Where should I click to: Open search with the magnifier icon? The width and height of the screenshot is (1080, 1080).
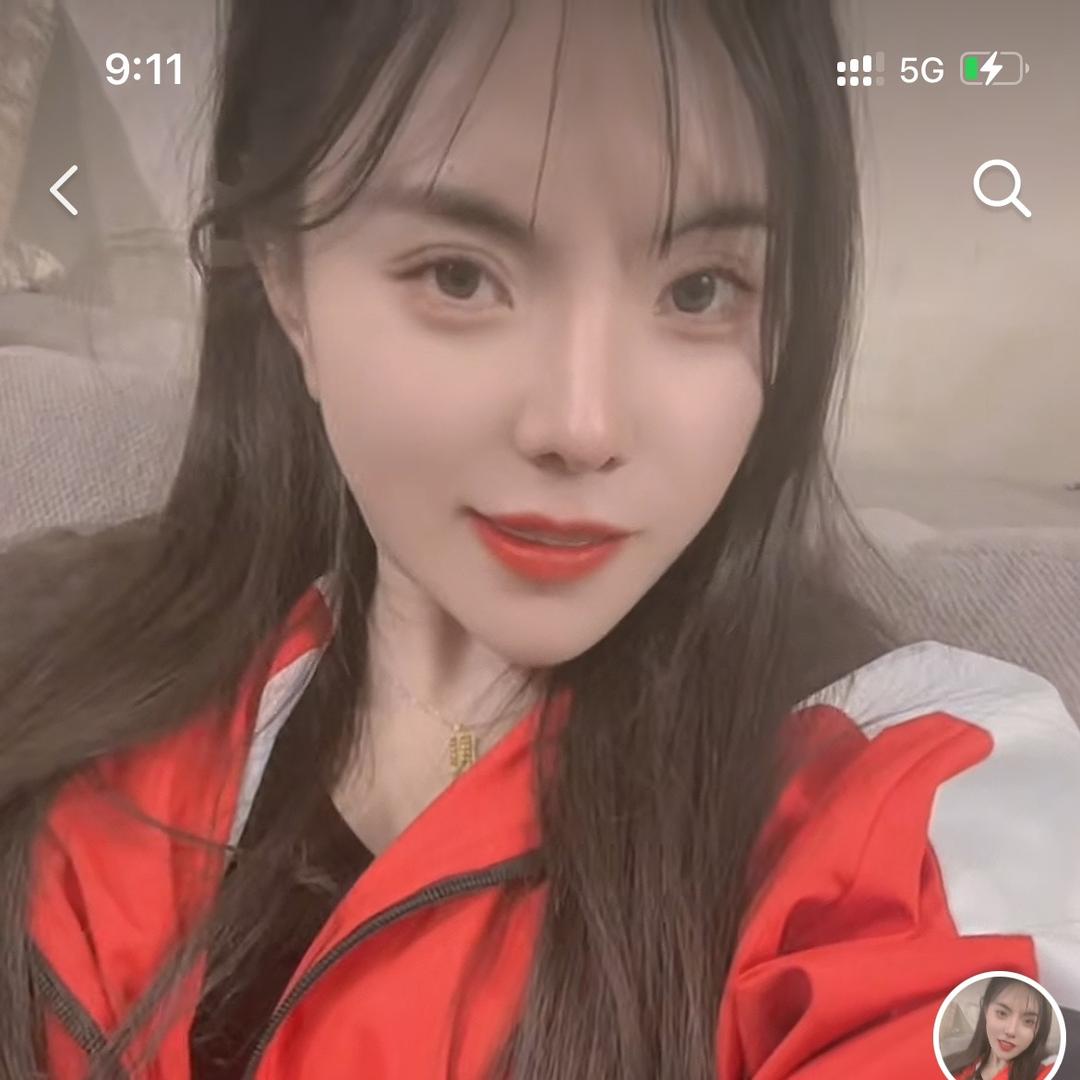coord(1001,188)
